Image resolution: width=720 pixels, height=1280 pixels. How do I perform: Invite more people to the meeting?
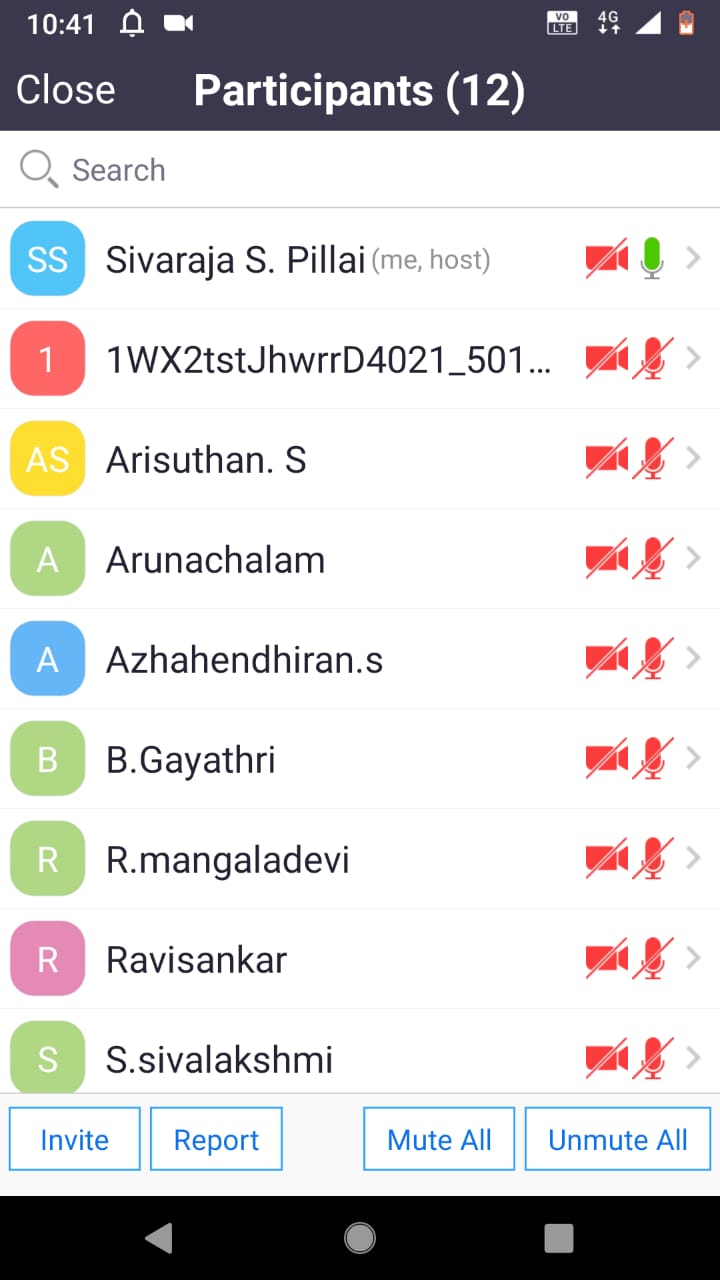pyautogui.click(x=75, y=1139)
